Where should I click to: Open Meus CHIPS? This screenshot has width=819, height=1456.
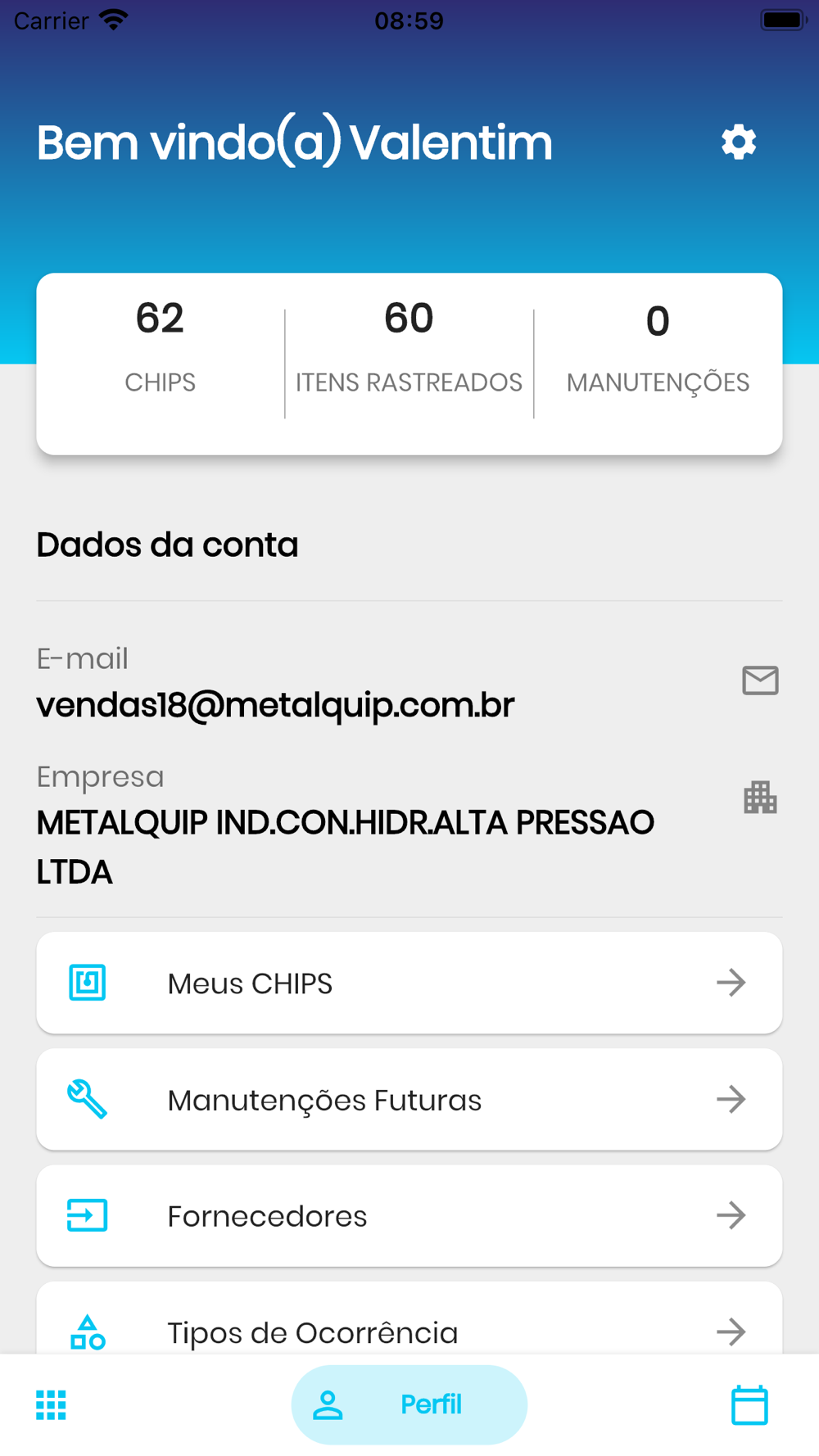coord(409,983)
